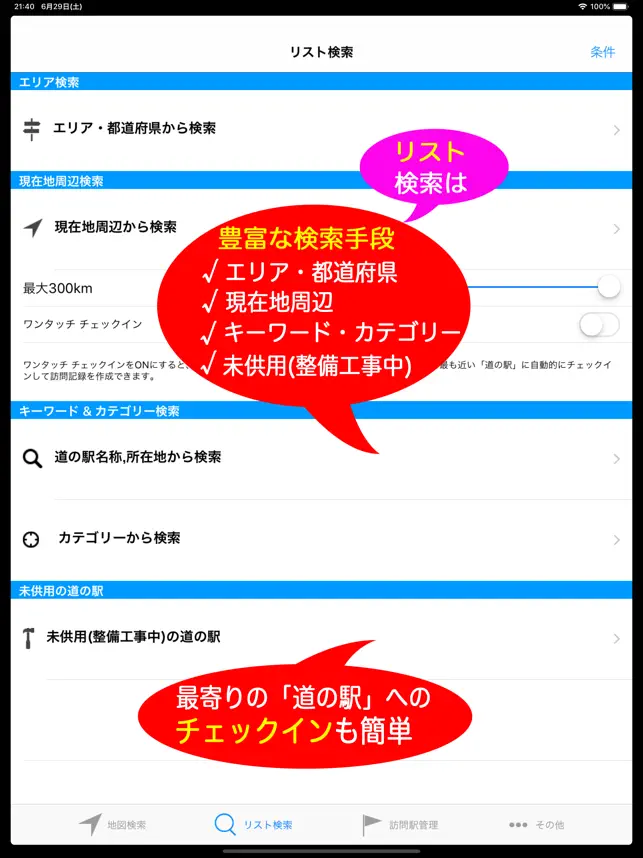
Task: Toggle ワンタッチ チェックイン switch
Action: (x=599, y=325)
